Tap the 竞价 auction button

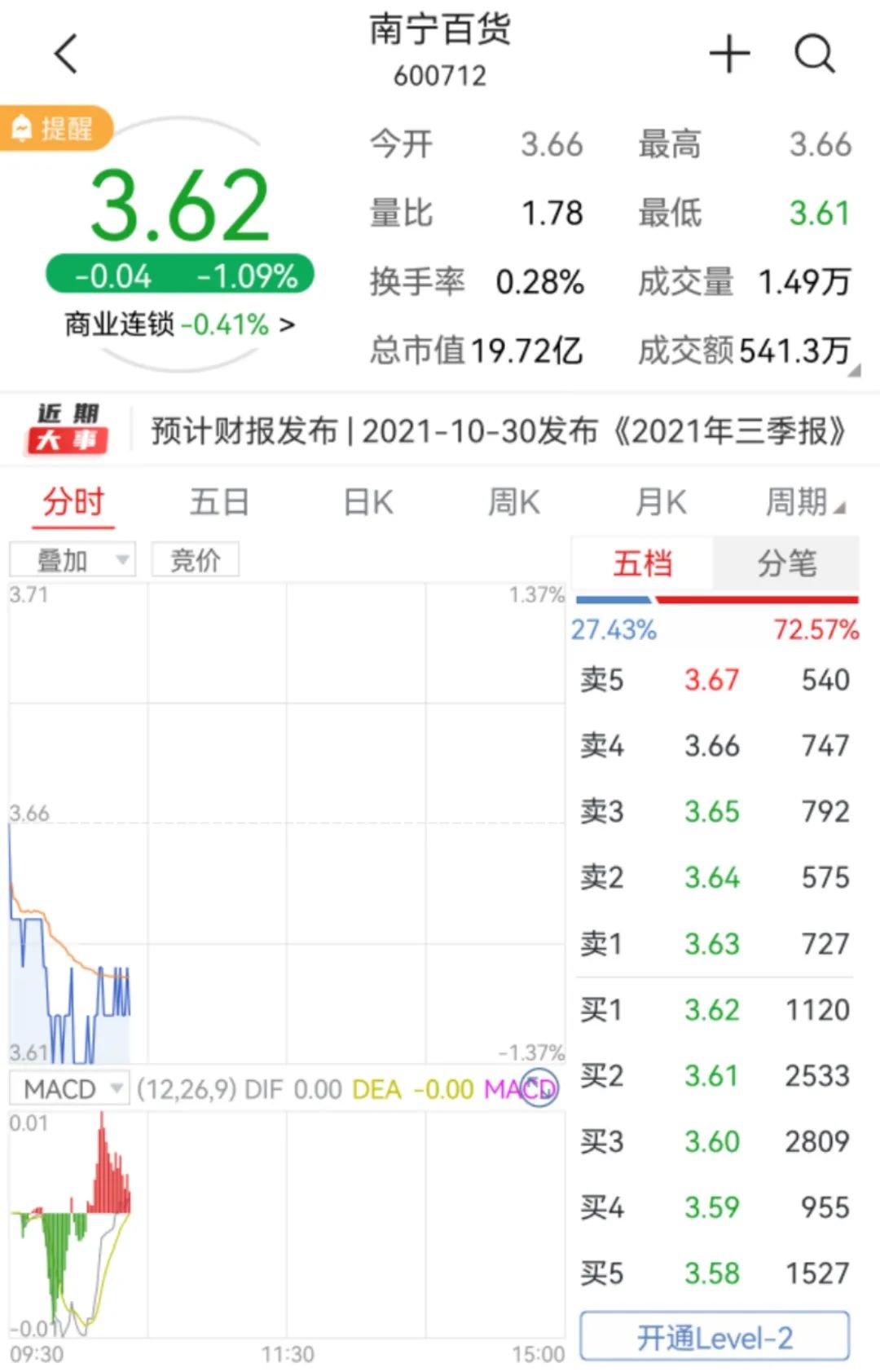(195, 560)
